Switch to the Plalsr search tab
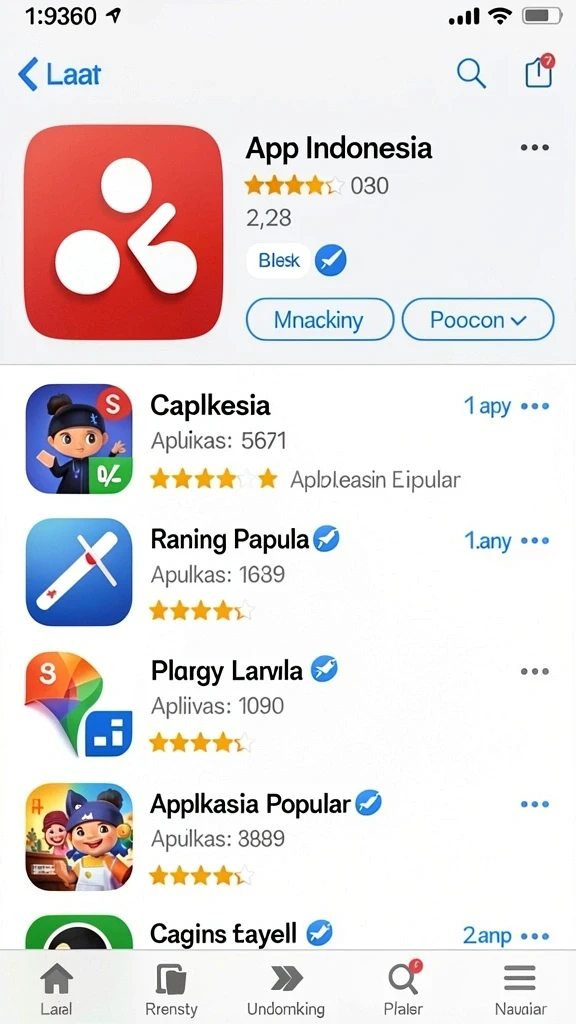 (404, 988)
